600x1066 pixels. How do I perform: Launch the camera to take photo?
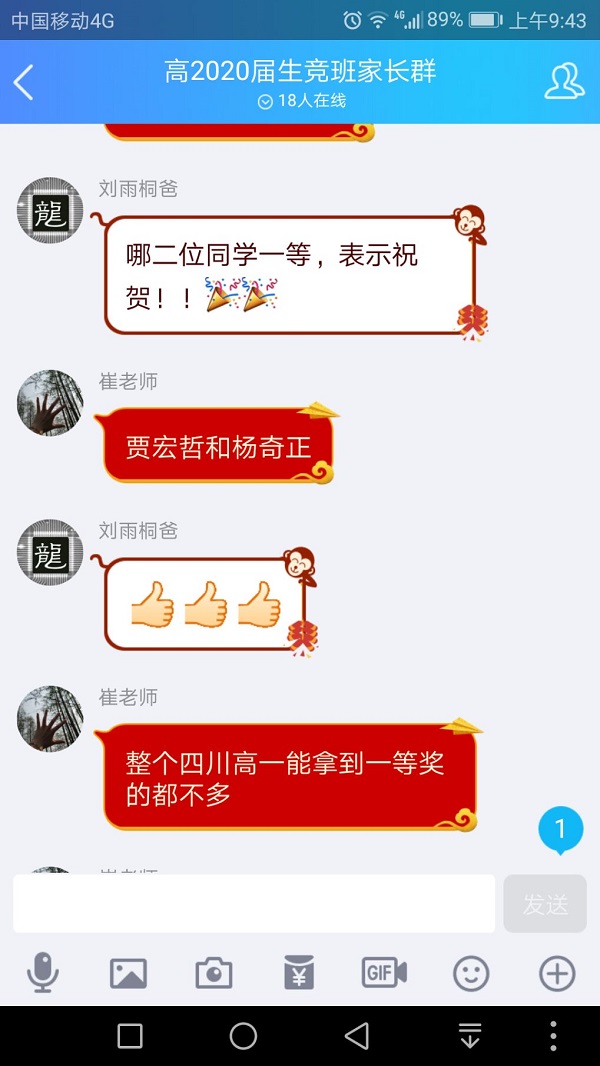[x=214, y=972]
